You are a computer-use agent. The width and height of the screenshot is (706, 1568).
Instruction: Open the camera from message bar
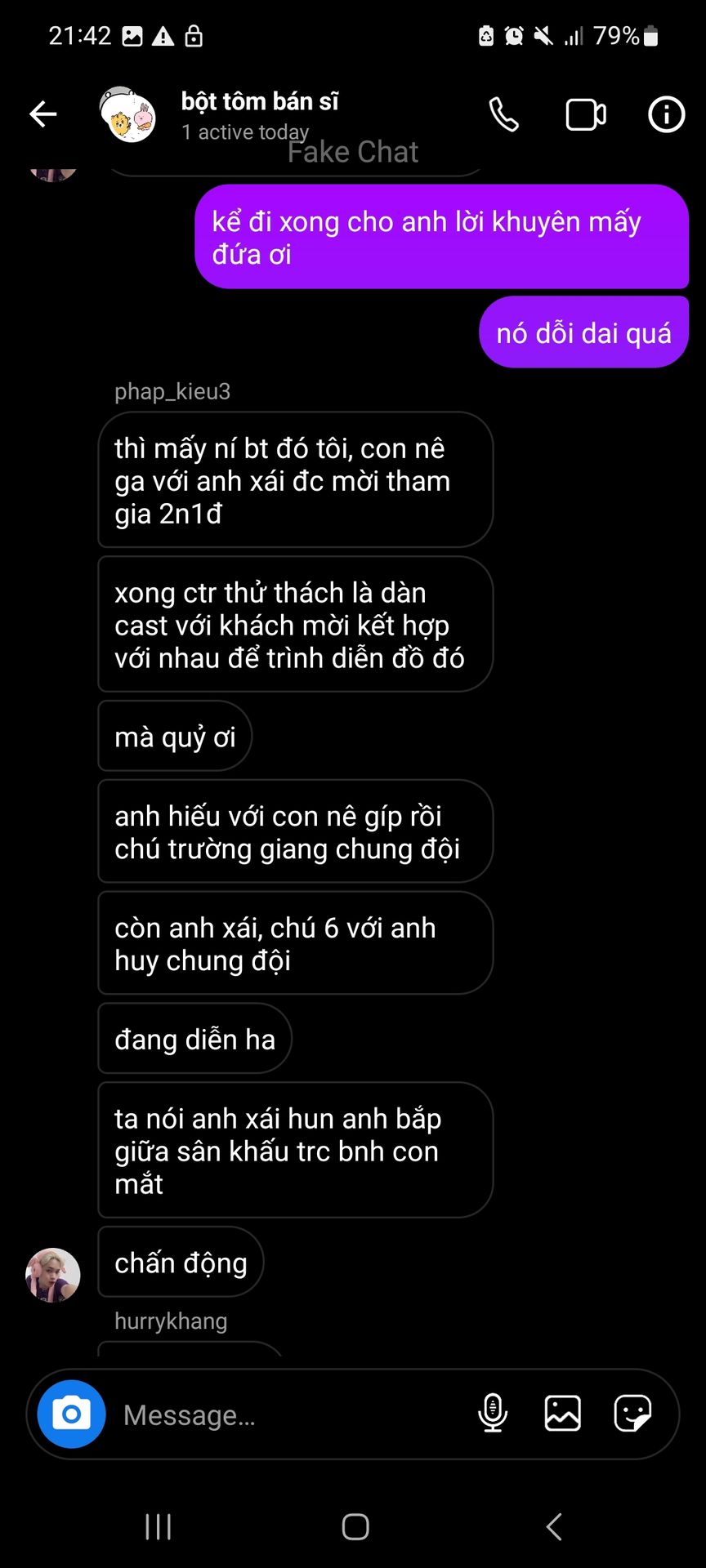[72, 1414]
